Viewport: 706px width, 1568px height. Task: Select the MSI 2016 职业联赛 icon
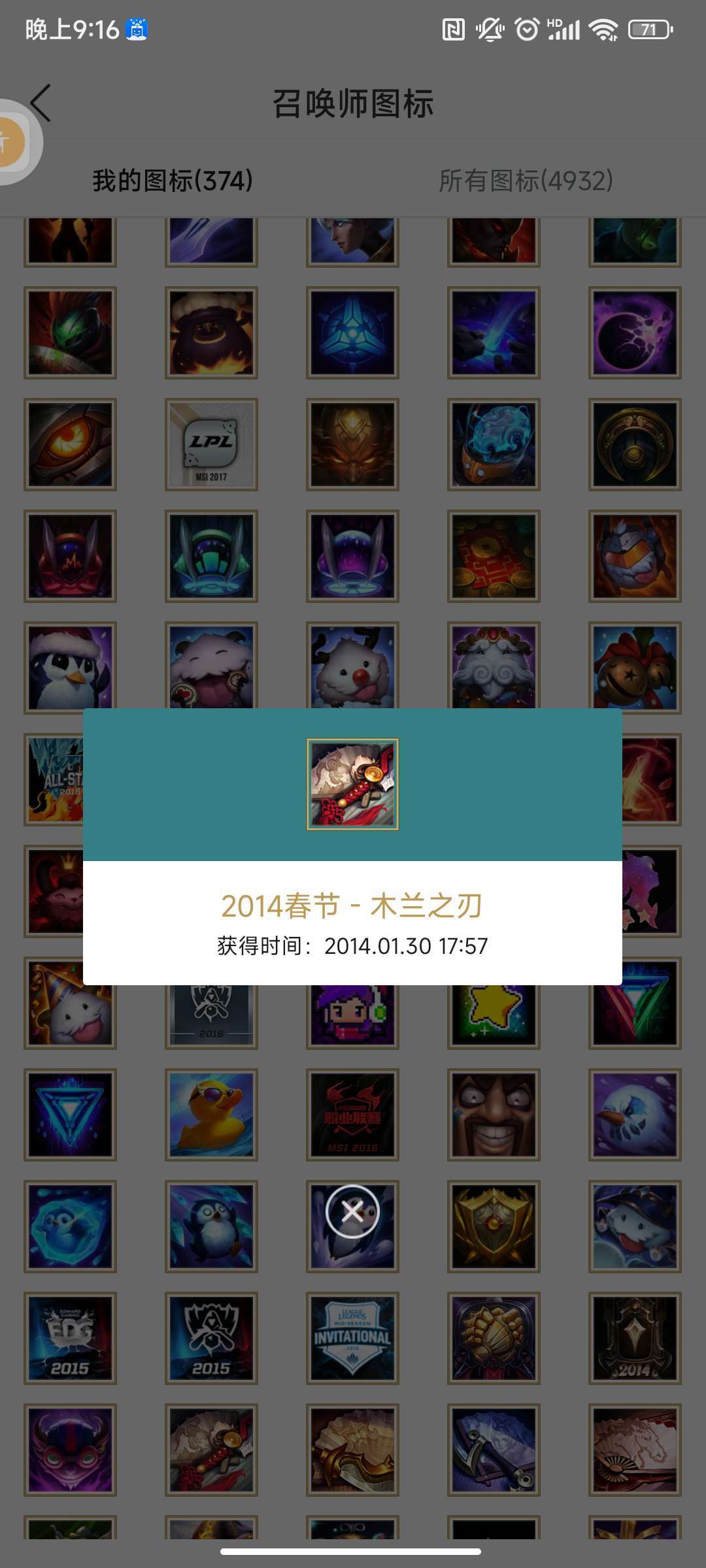coord(353,1116)
